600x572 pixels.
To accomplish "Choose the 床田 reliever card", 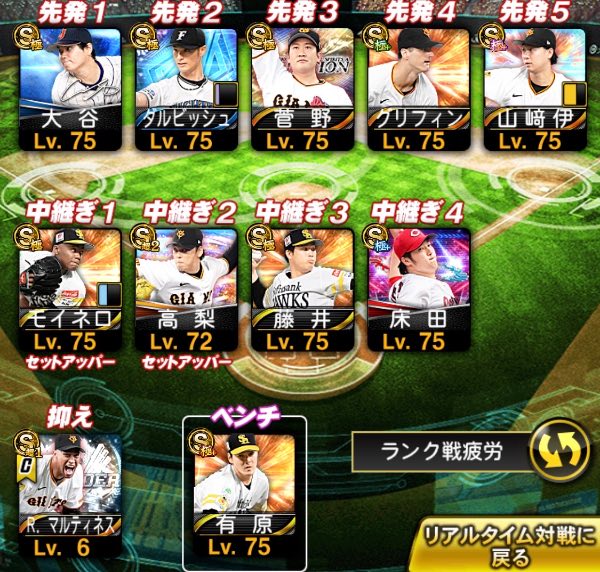I will tap(419, 290).
